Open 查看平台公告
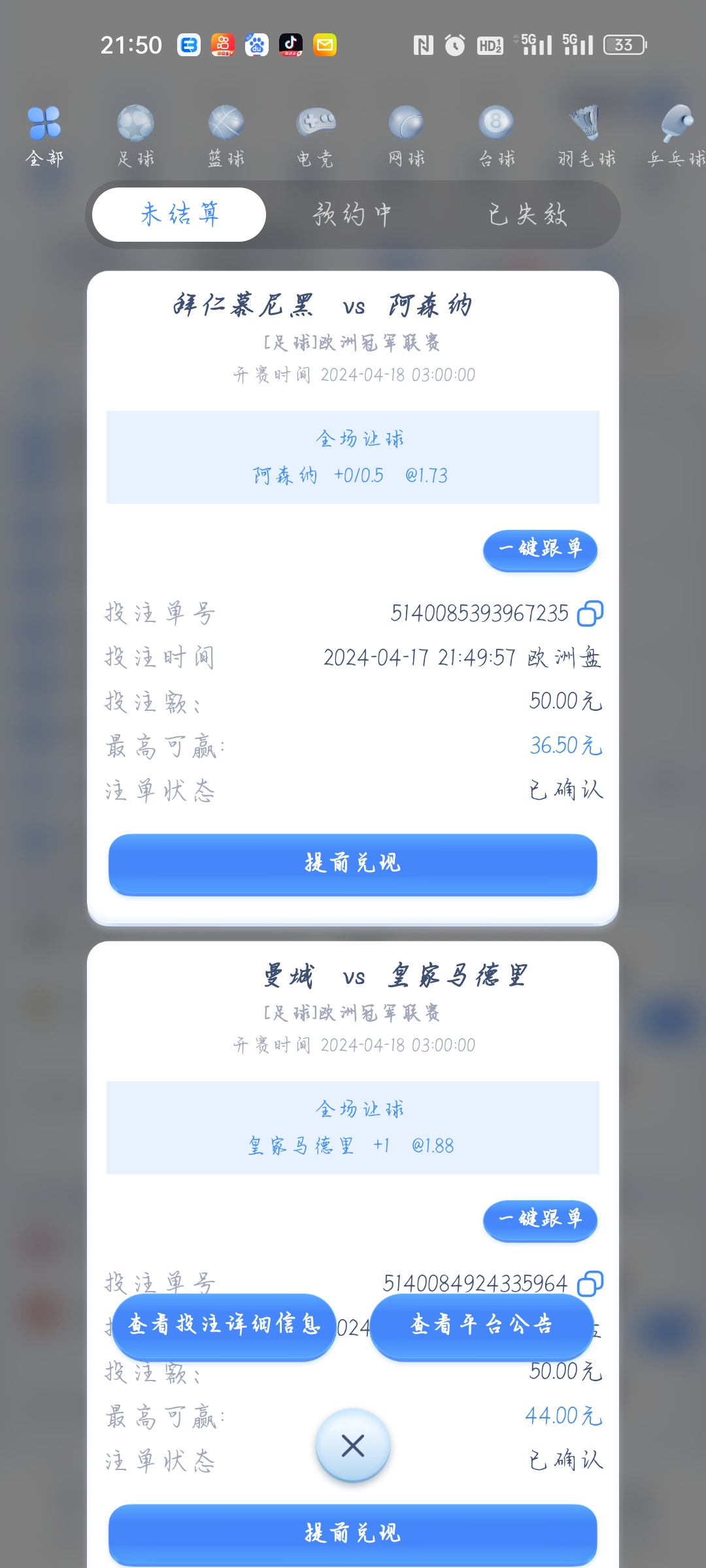 point(482,1325)
